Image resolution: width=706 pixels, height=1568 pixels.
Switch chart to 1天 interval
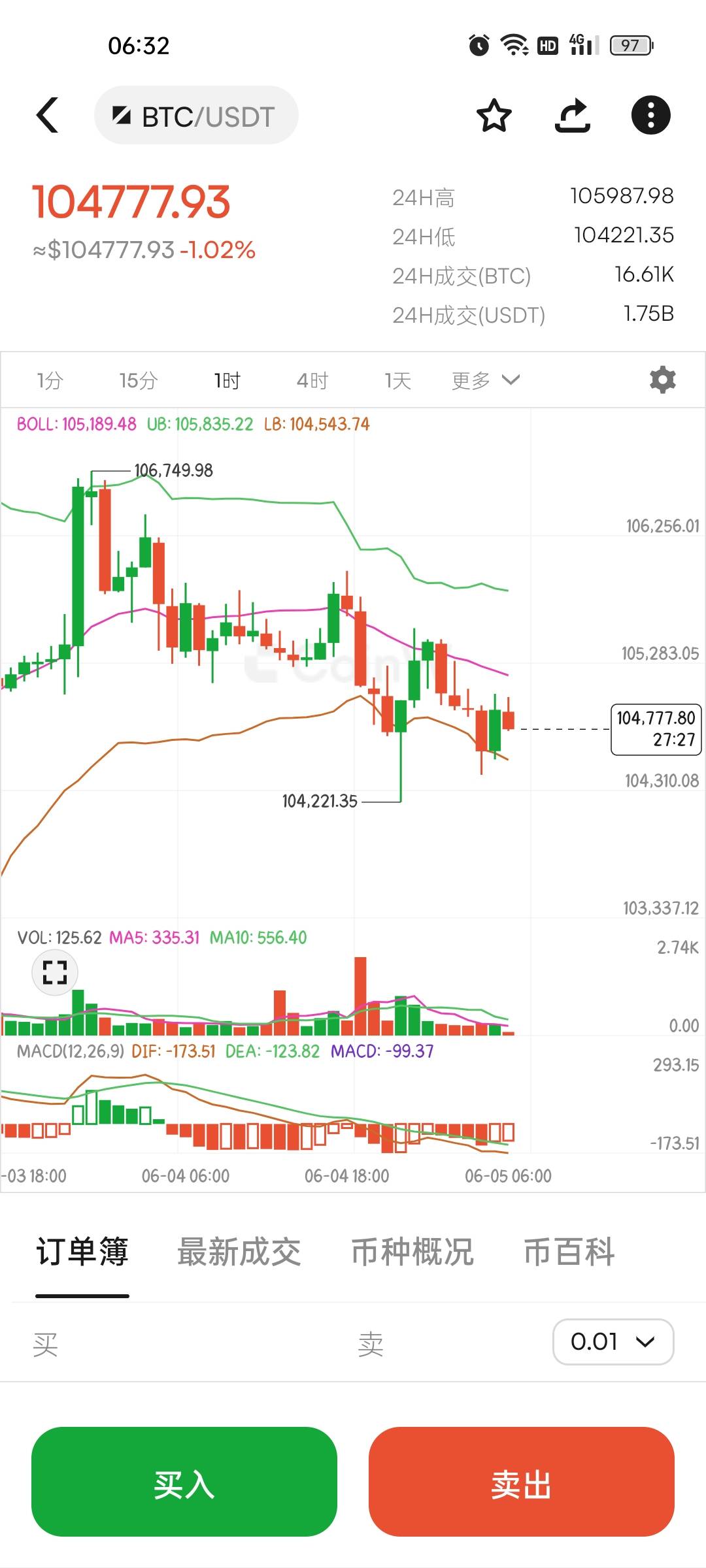[397, 380]
